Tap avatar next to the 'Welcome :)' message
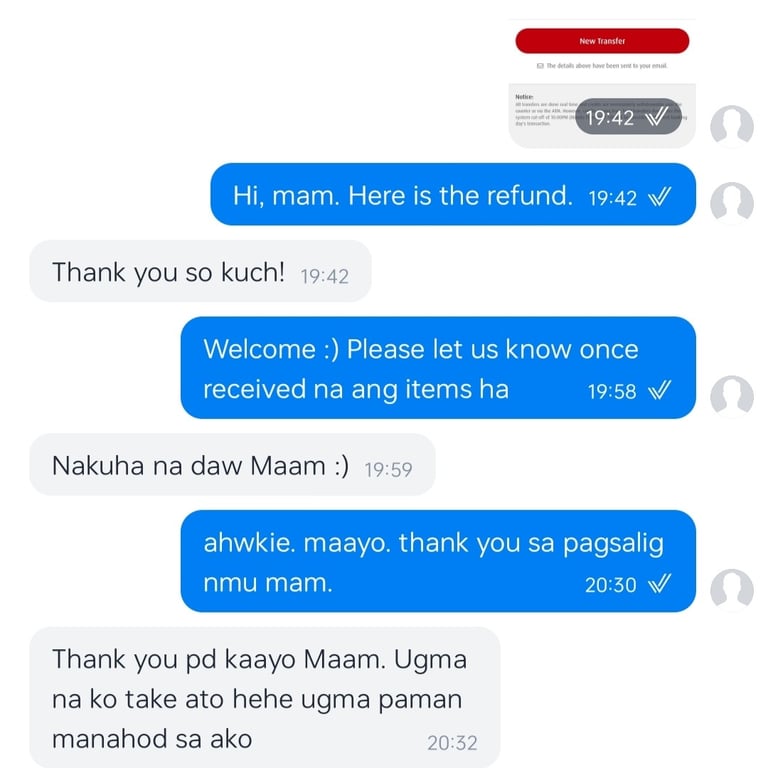The image size is (768, 768). pyautogui.click(x=731, y=396)
